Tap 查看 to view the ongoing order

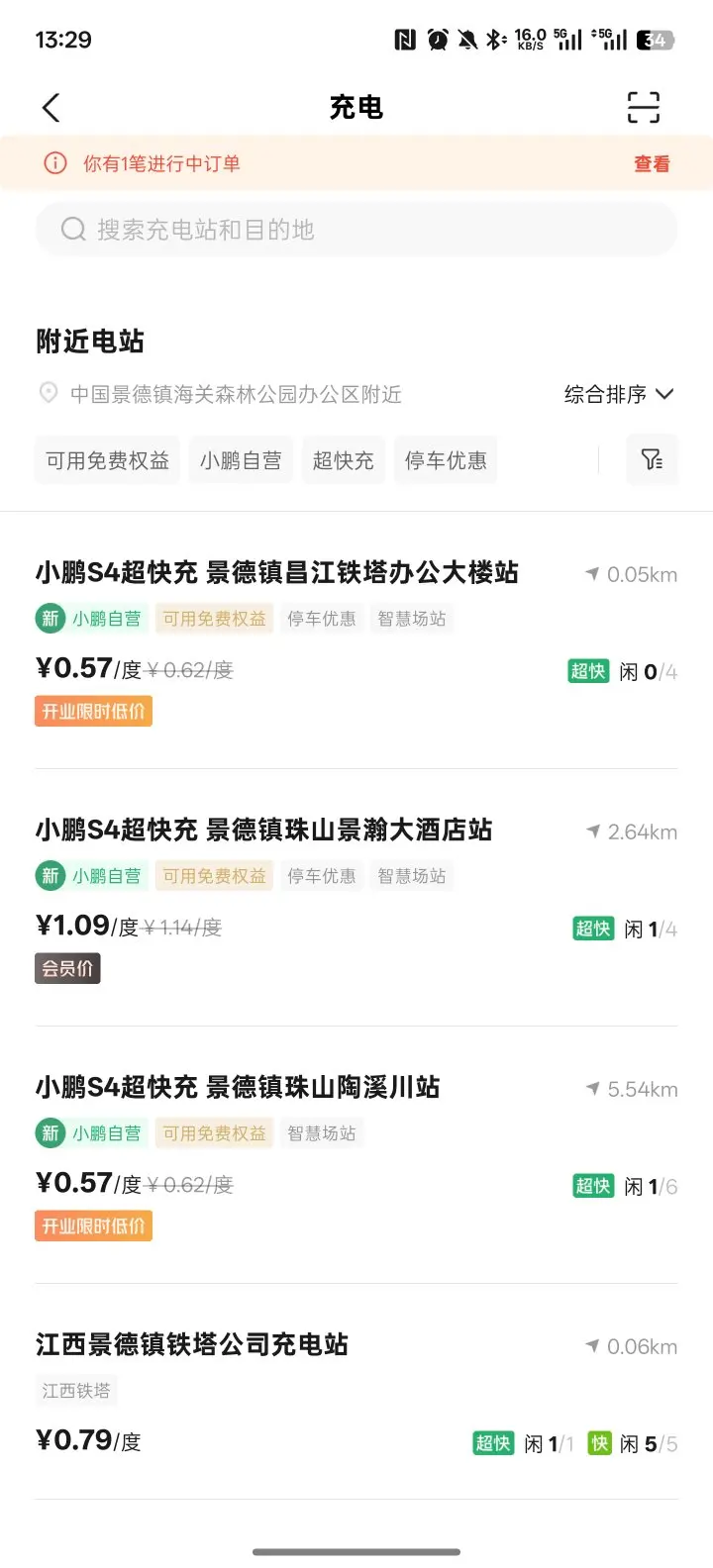pyautogui.click(x=652, y=164)
